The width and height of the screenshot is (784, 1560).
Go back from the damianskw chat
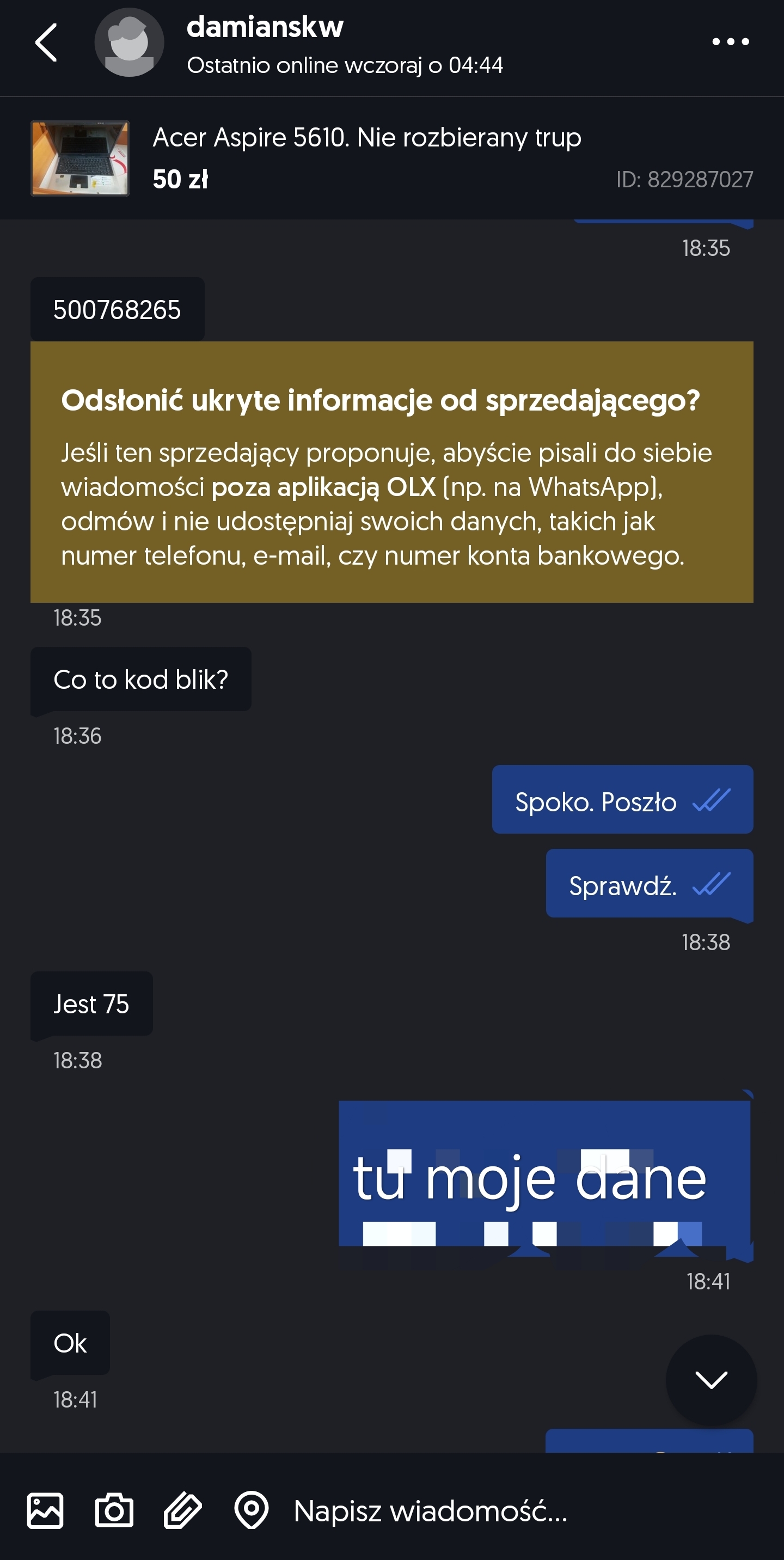pyautogui.click(x=46, y=42)
